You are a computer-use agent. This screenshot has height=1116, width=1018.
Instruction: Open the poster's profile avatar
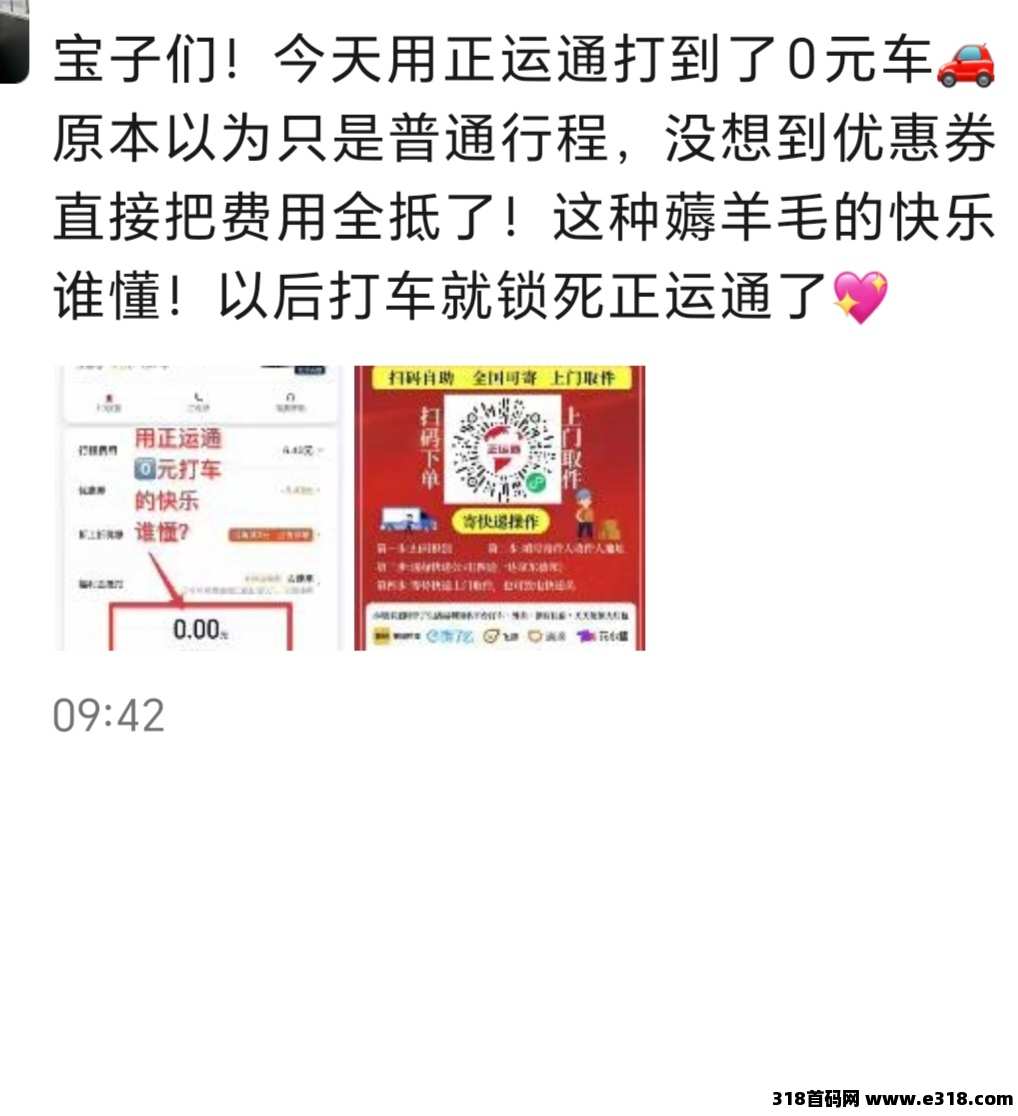[x=14, y=42]
